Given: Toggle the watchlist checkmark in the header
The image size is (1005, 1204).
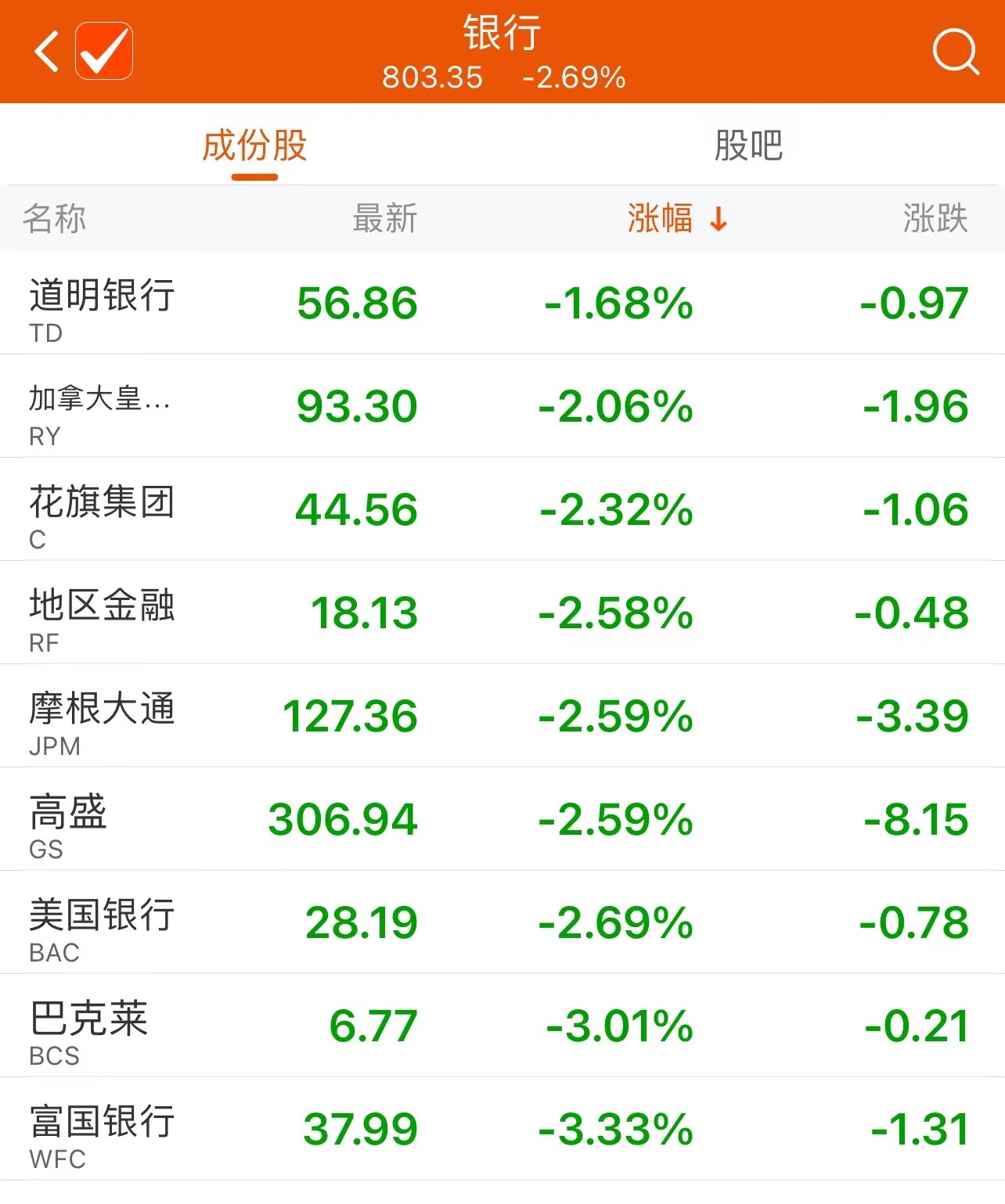Looking at the screenshot, I should pyautogui.click(x=104, y=52).
